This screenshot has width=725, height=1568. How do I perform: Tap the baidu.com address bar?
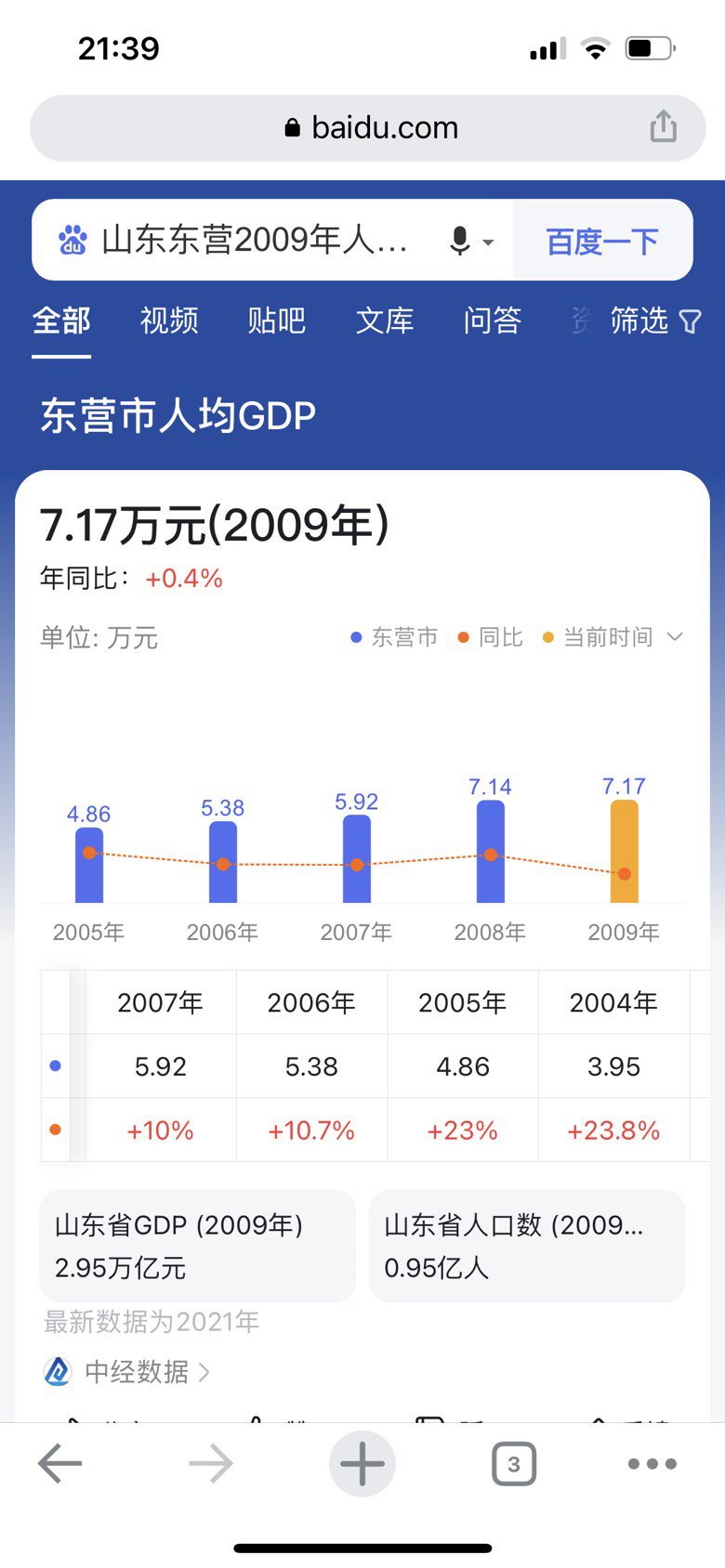point(368,128)
